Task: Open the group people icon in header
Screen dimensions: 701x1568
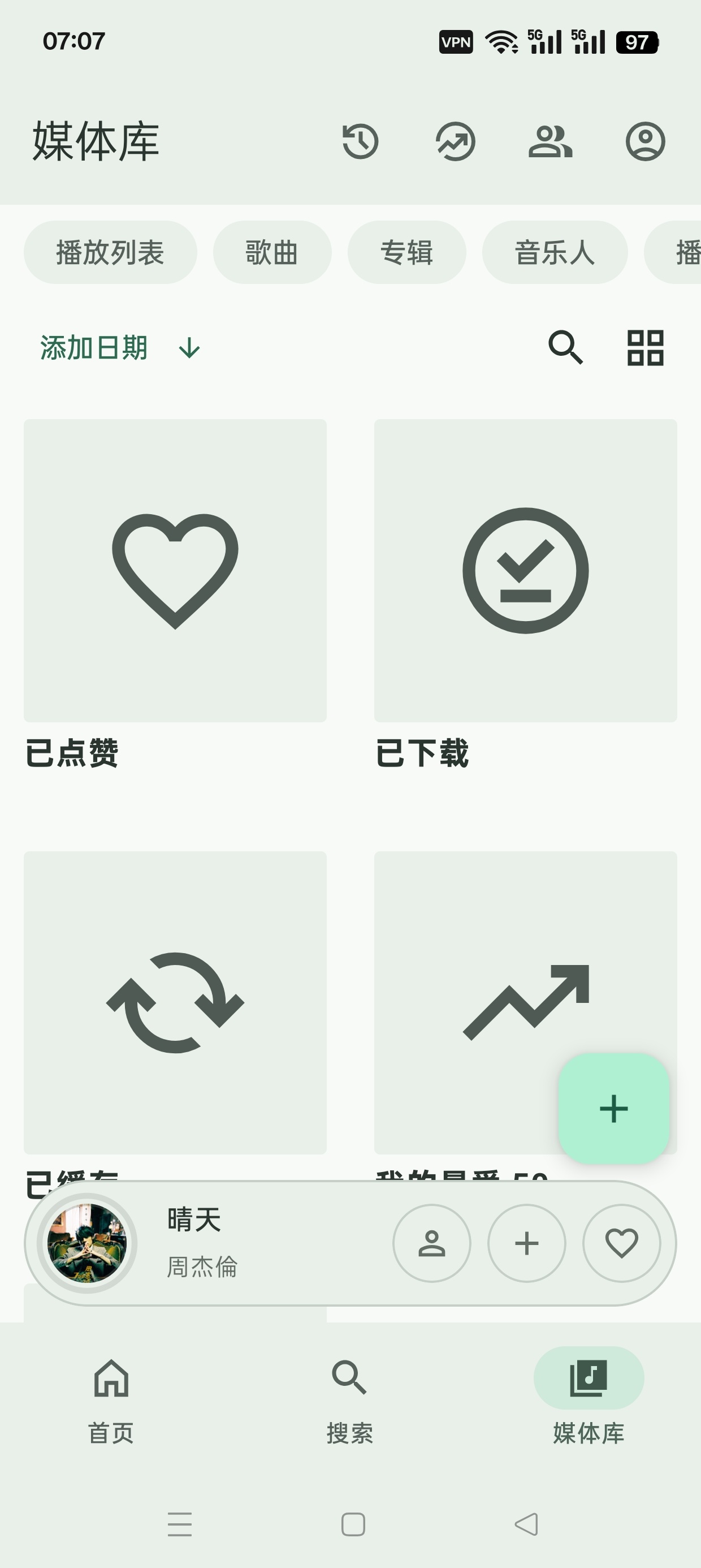Action: 550,142
